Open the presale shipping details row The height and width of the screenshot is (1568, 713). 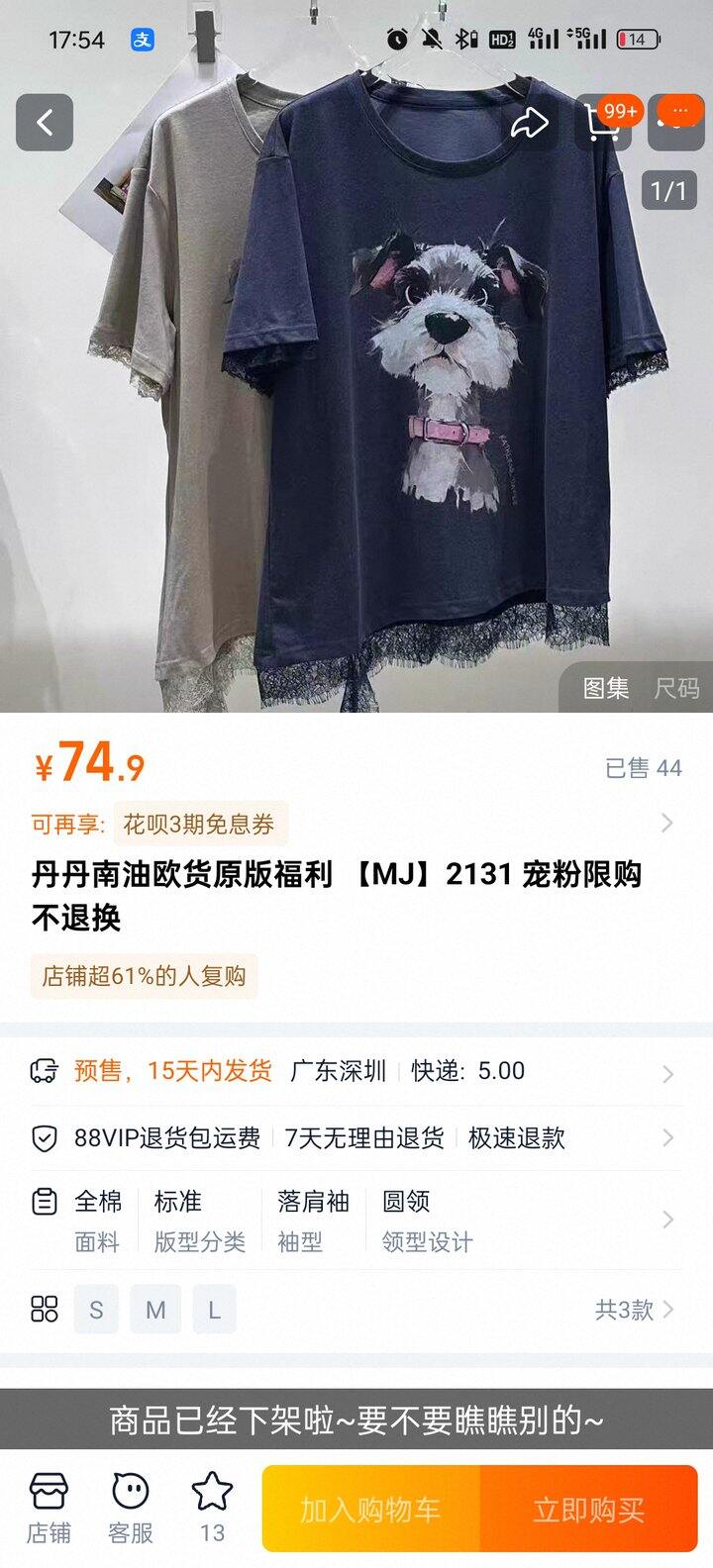(356, 1071)
